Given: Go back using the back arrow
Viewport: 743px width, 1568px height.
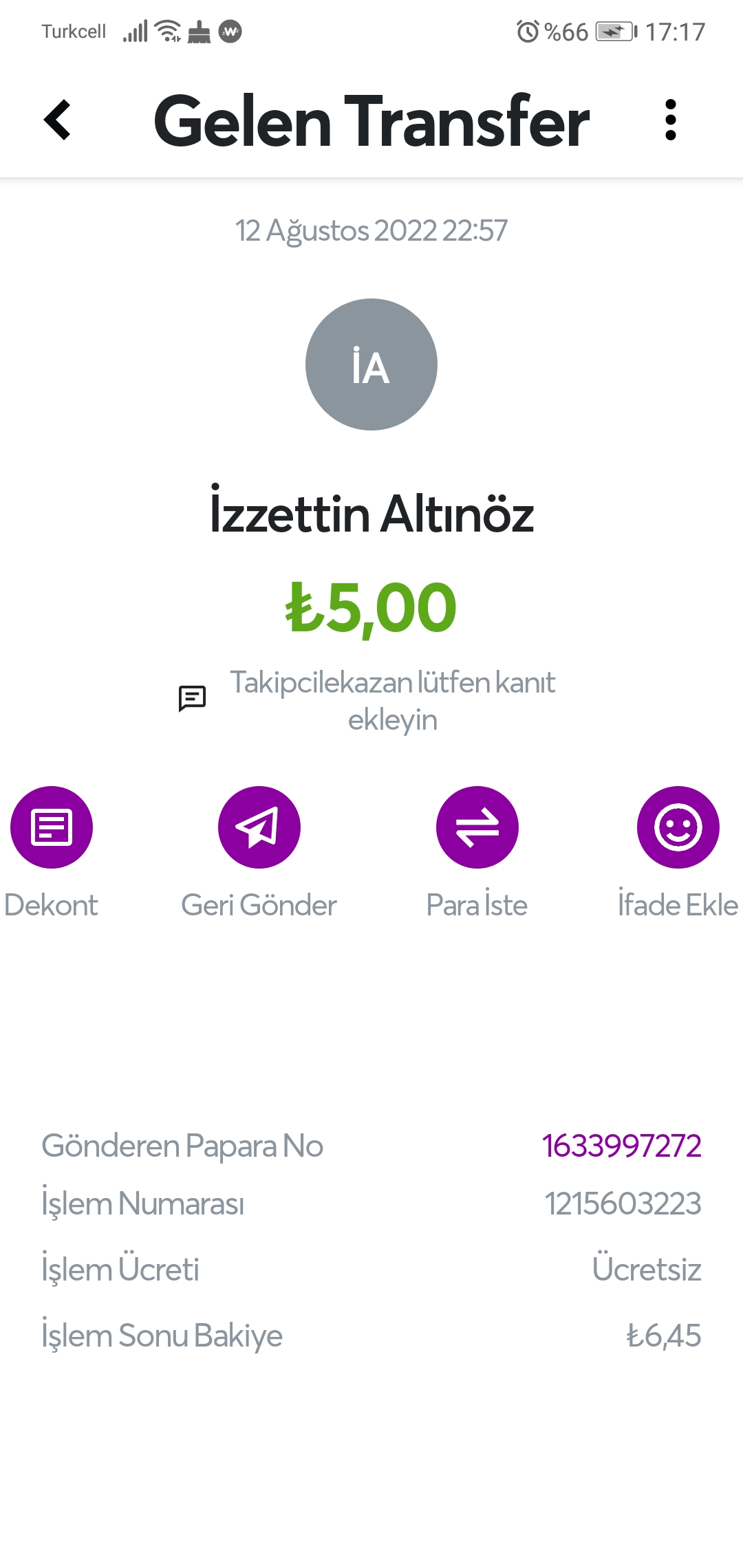Looking at the screenshot, I should point(57,120).
